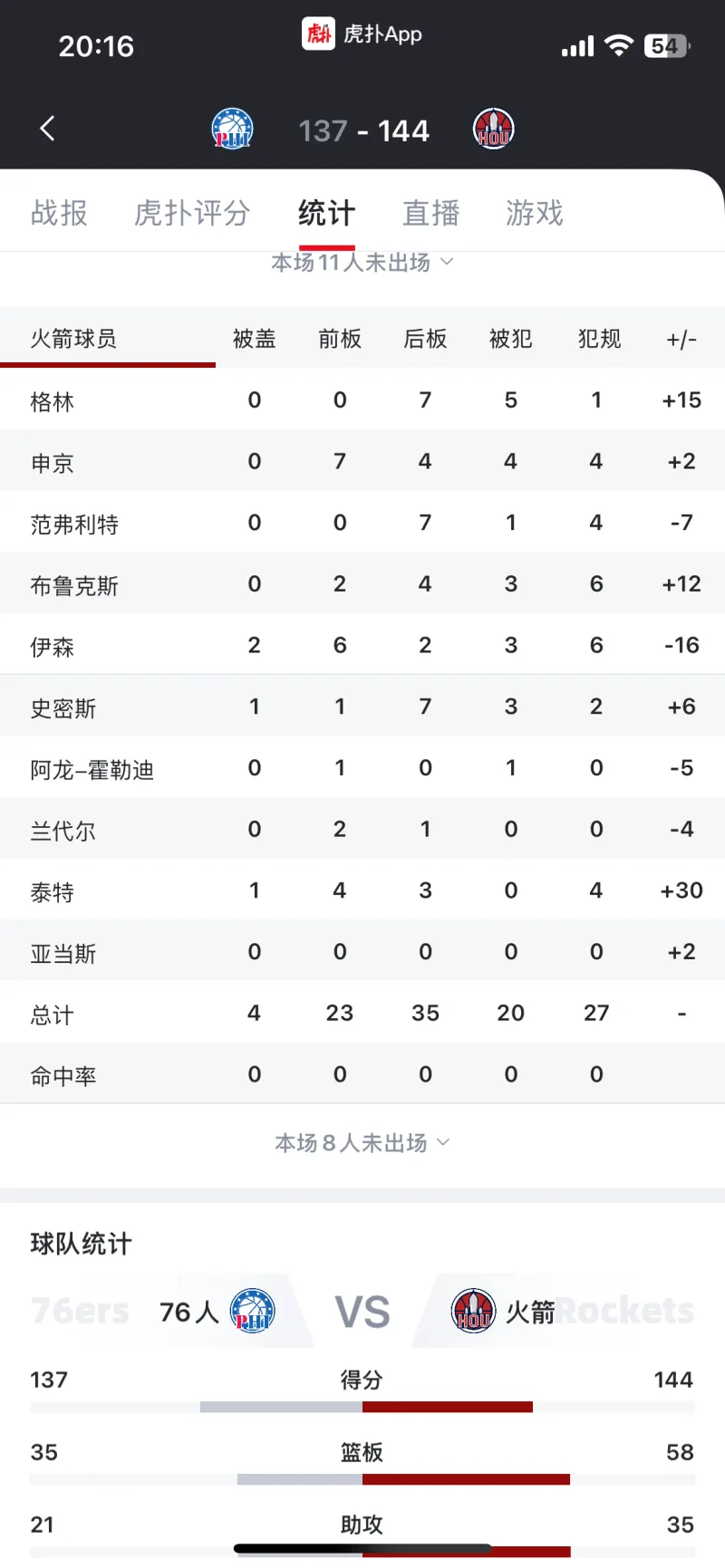Open player 亚当斯's row
725x1568 pixels.
point(362,952)
